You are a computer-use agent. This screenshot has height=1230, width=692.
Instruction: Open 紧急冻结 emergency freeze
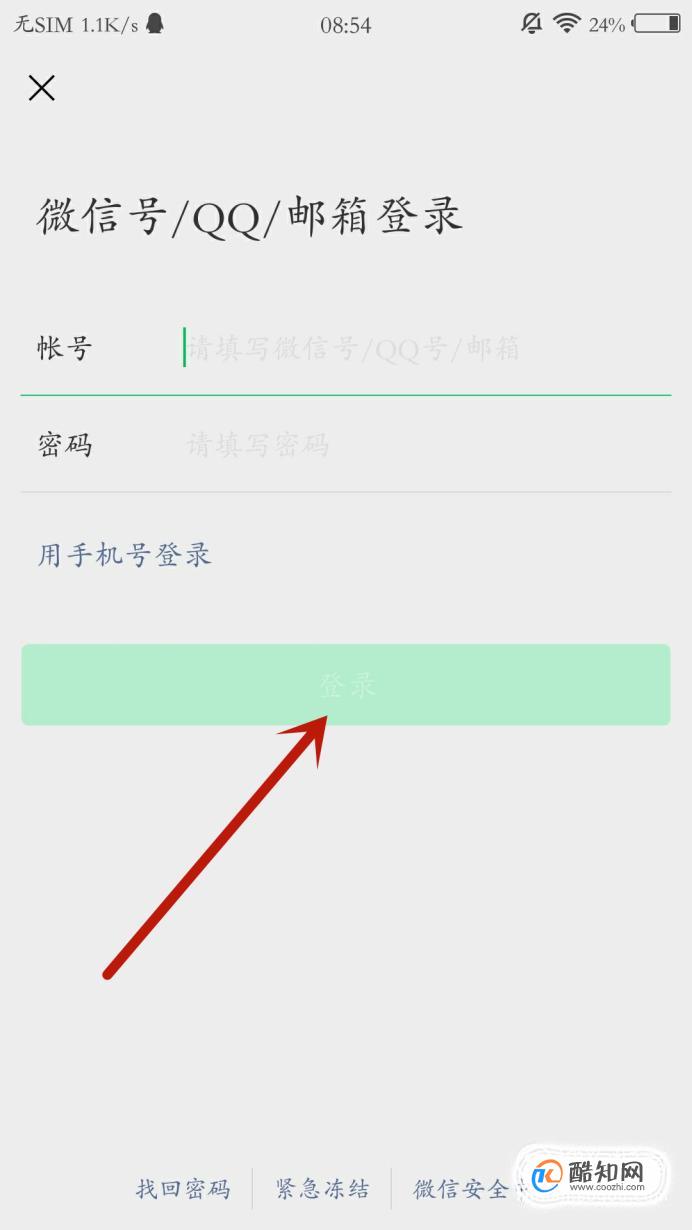[322, 1189]
